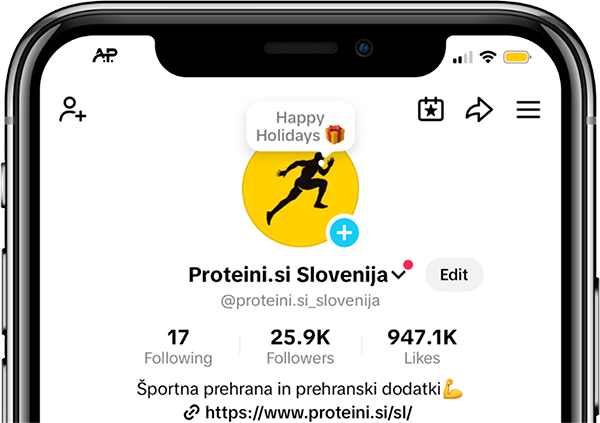600x423 pixels.
Task: Share this profile
Action: 479,110
